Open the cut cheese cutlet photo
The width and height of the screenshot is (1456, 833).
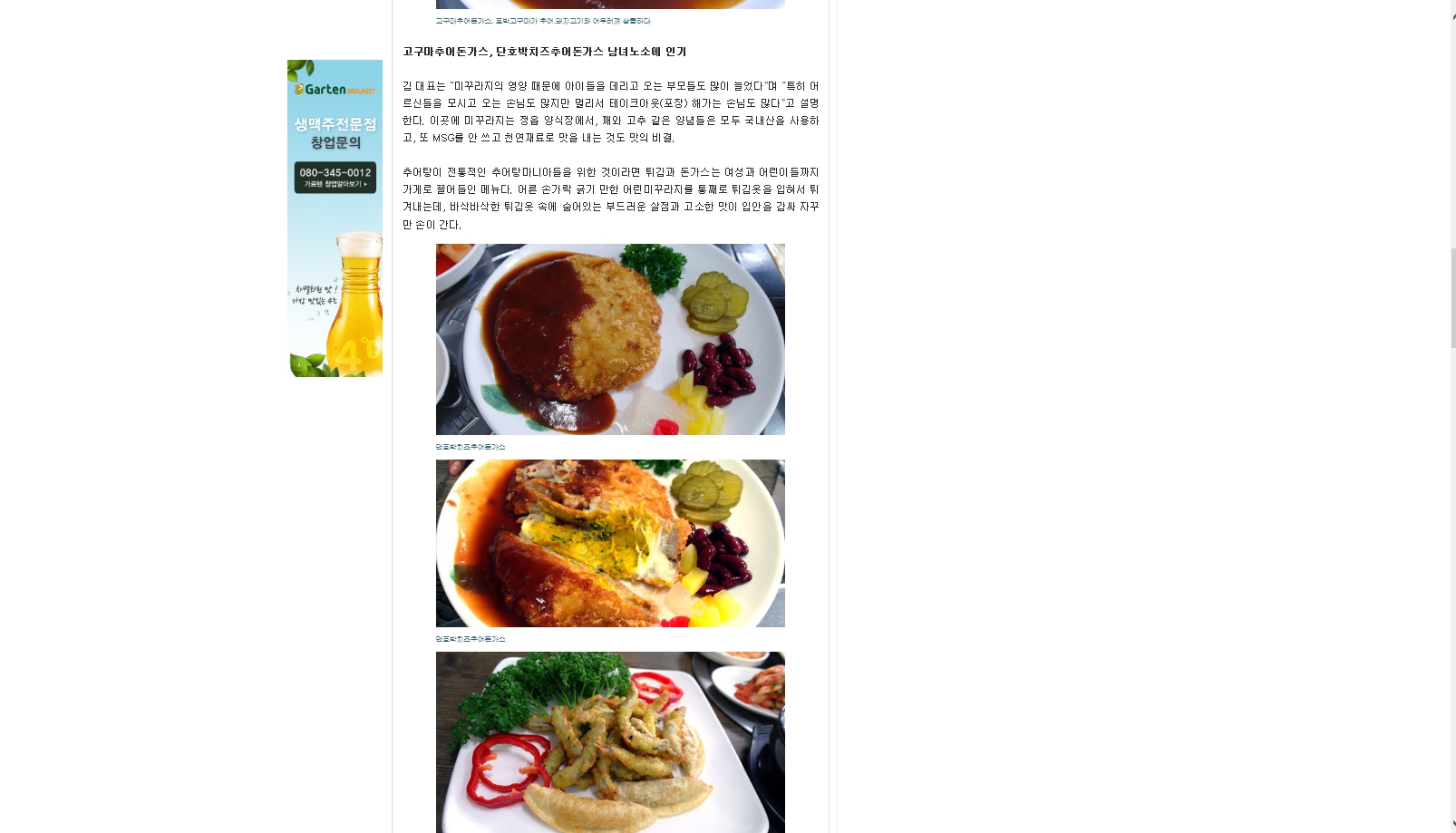610,543
